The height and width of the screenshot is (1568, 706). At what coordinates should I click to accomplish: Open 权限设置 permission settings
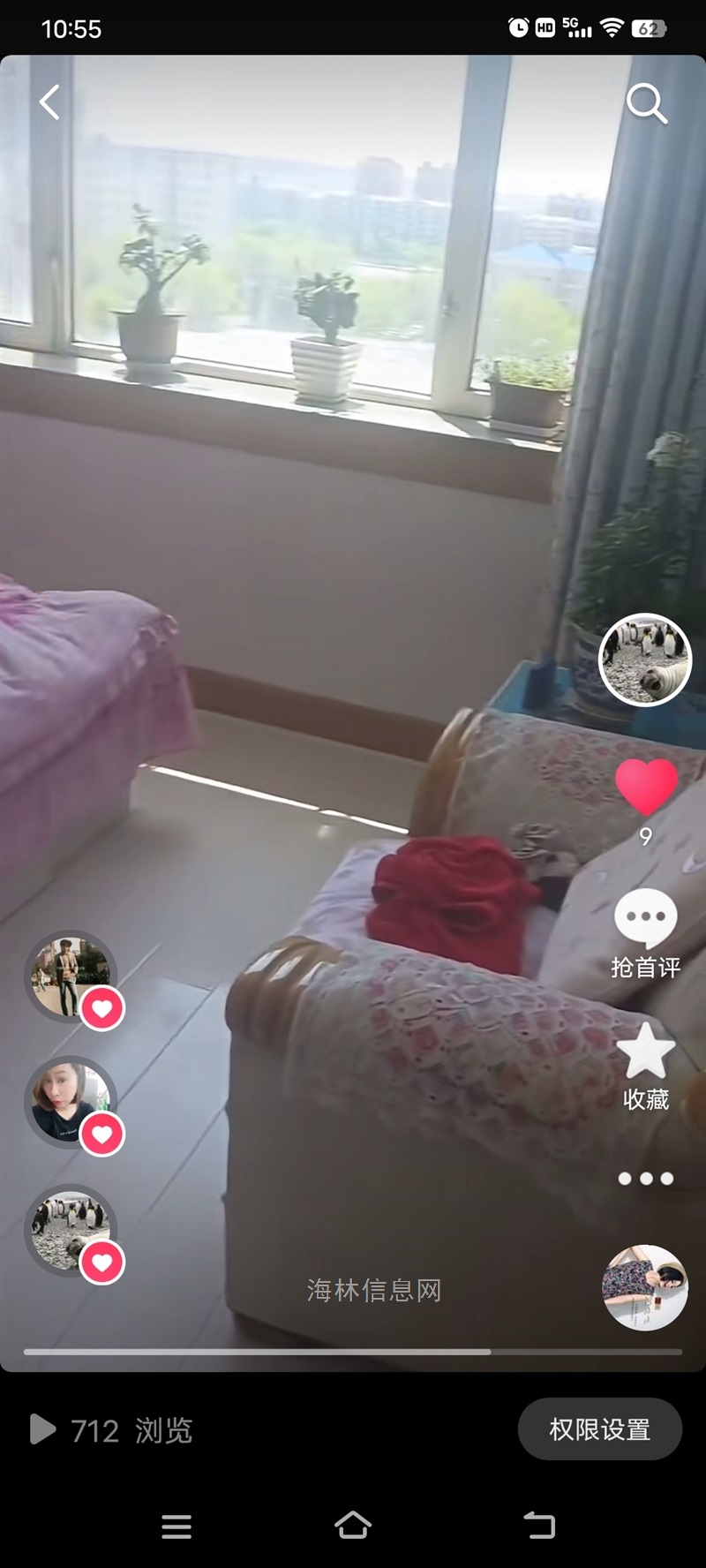pos(600,1429)
